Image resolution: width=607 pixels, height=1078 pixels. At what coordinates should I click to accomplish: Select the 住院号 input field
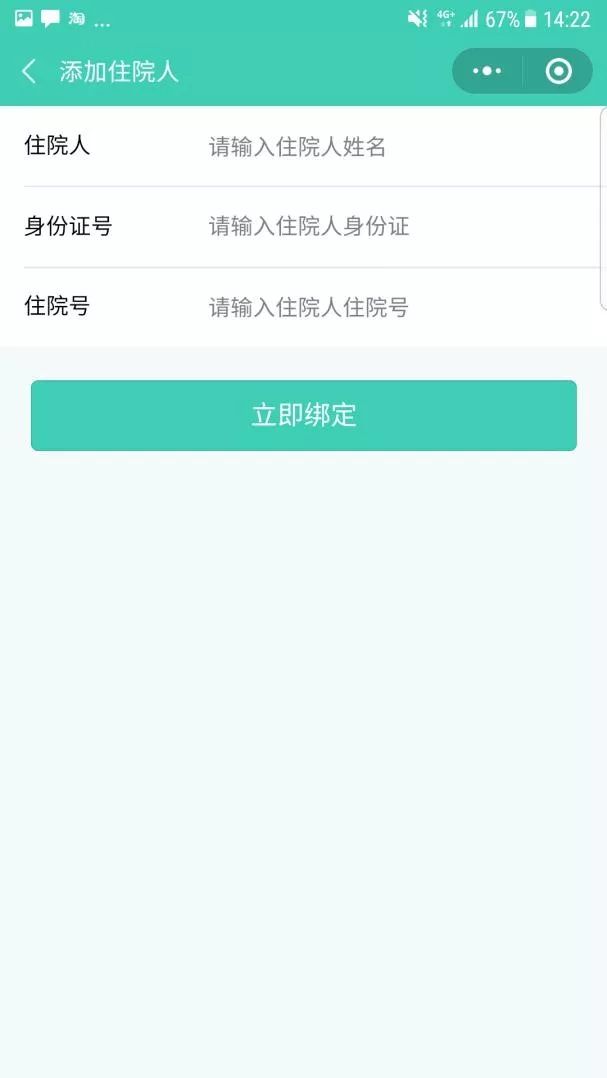[390, 307]
